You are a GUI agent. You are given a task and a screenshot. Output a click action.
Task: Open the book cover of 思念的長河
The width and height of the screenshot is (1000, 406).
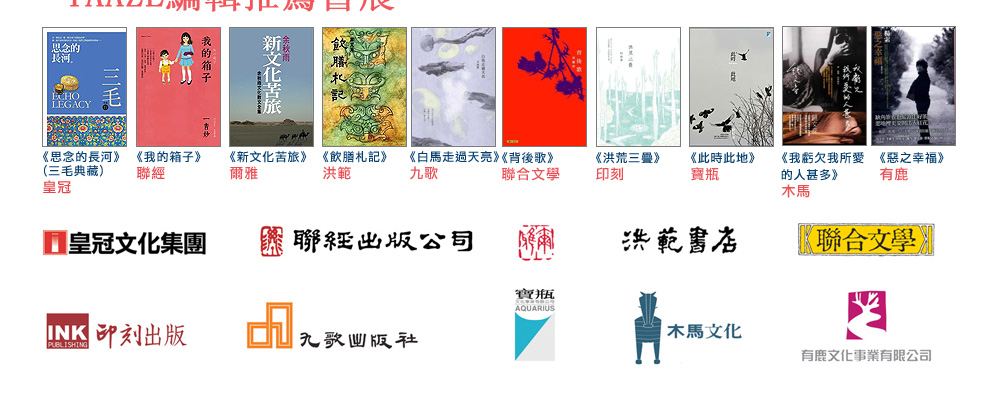84,87
